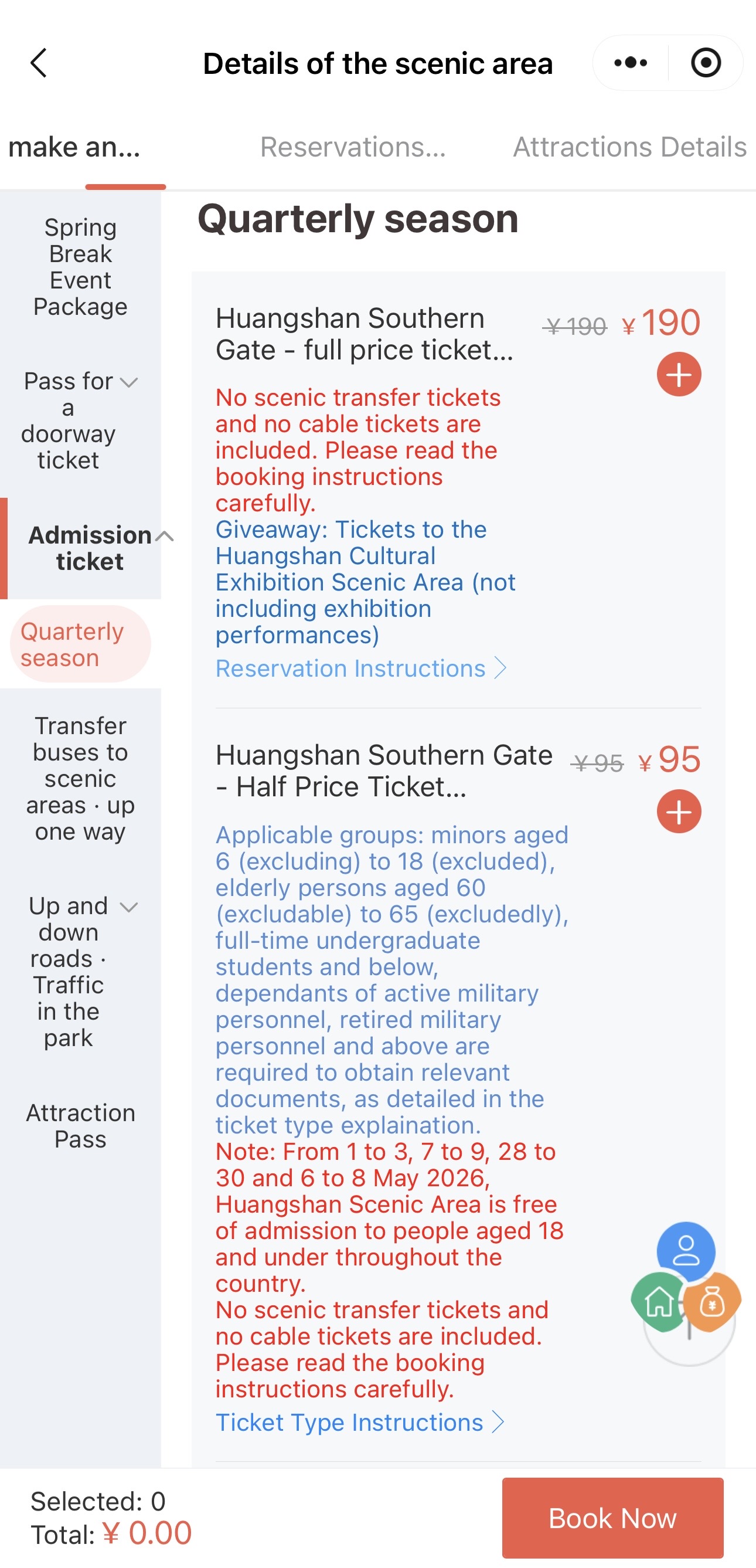Expand Up and down roads traffic category

[80, 971]
